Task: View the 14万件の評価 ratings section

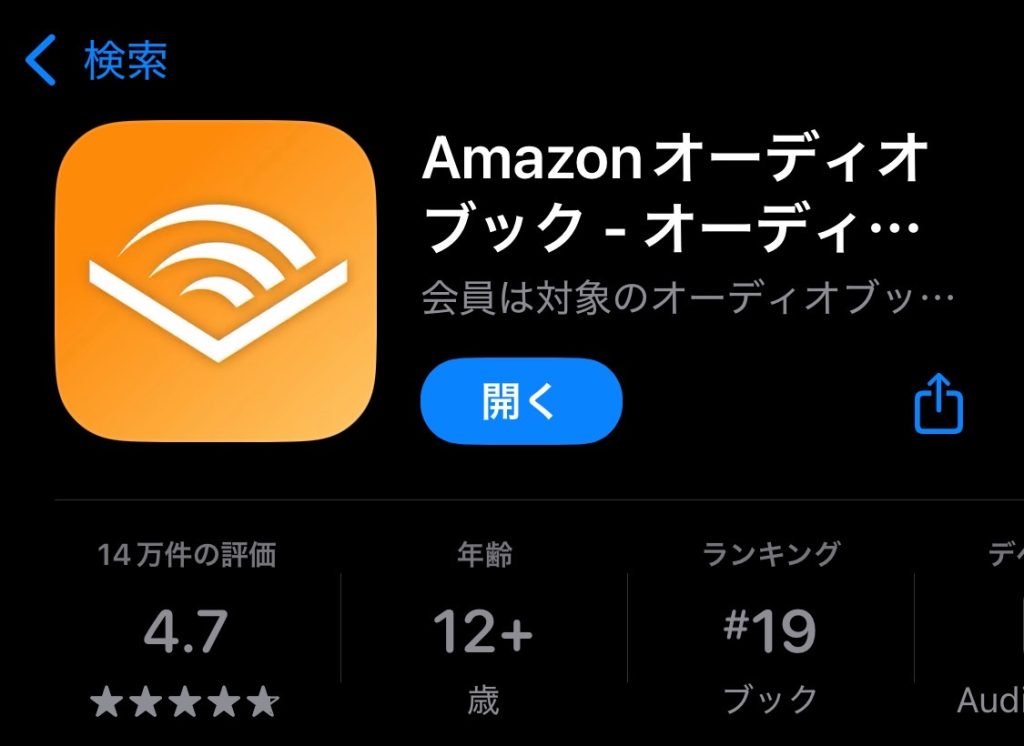Action: [x=186, y=630]
